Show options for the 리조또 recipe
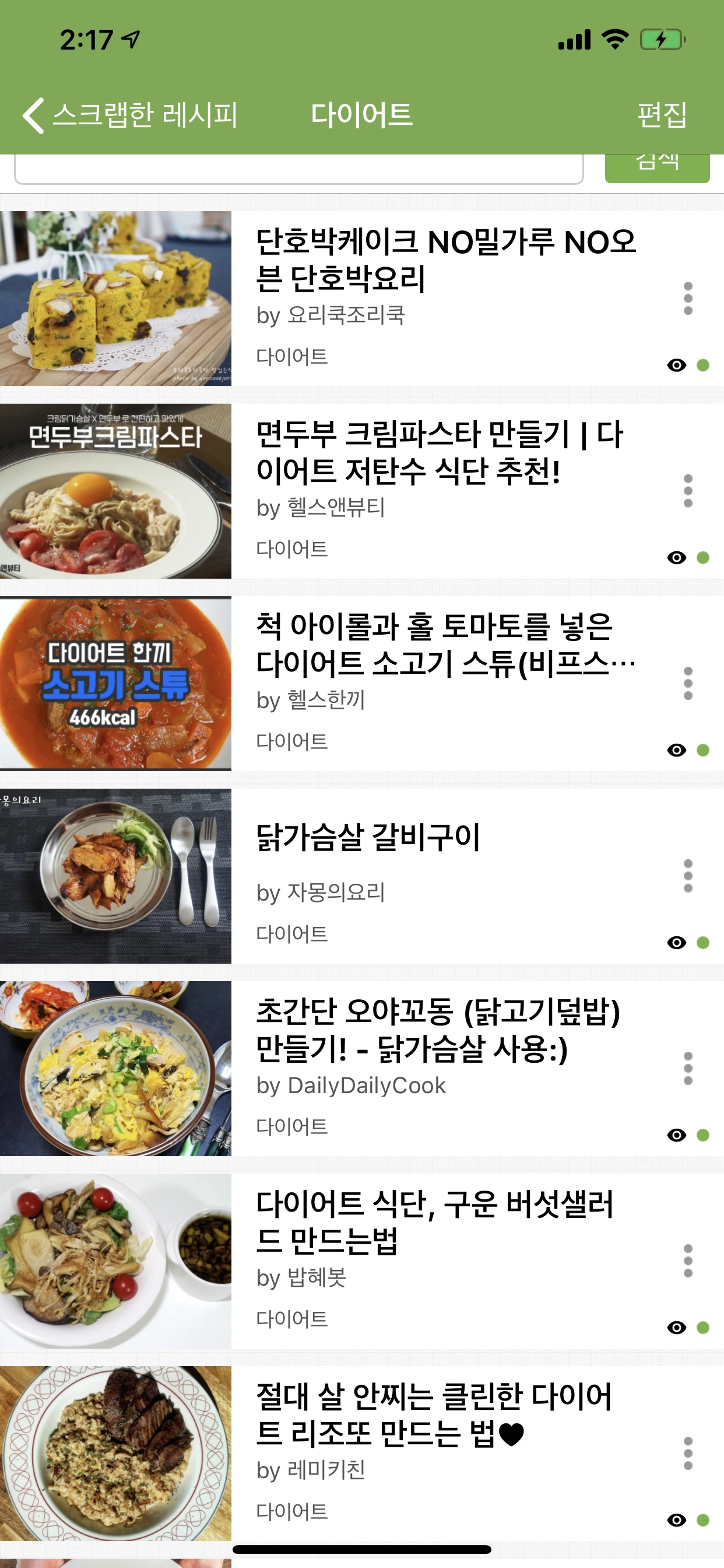Image resolution: width=724 pixels, height=1568 pixels. click(688, 1453)
